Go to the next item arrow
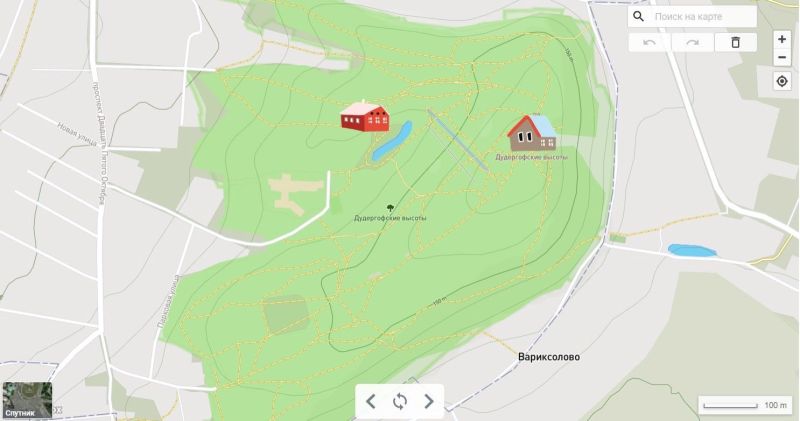 pos(429,402)
